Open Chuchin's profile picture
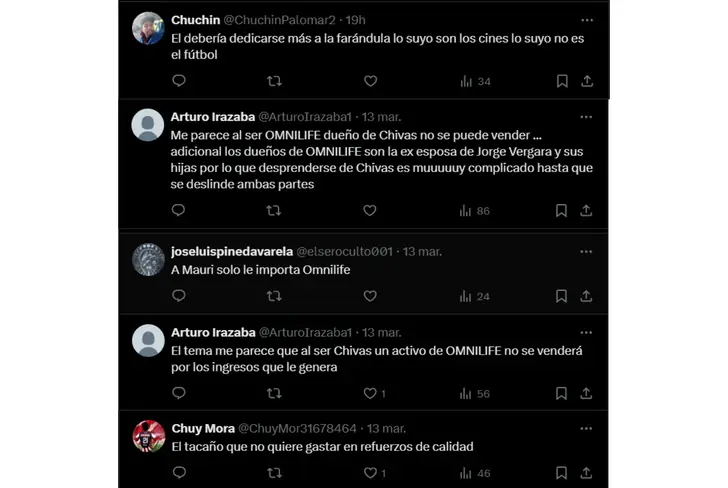Image resolution: width=728 pixels, height=488 pixels. click(148, 28)
